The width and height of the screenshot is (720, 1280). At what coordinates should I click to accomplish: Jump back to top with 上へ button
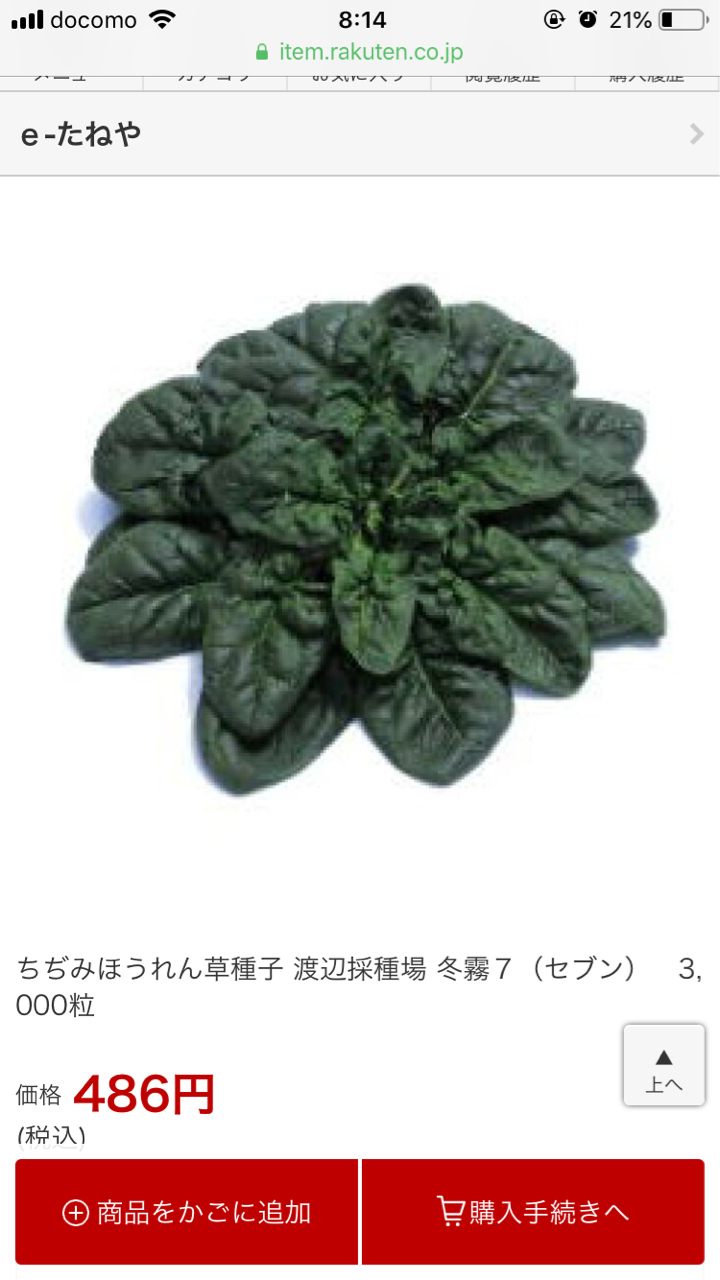664,1065
